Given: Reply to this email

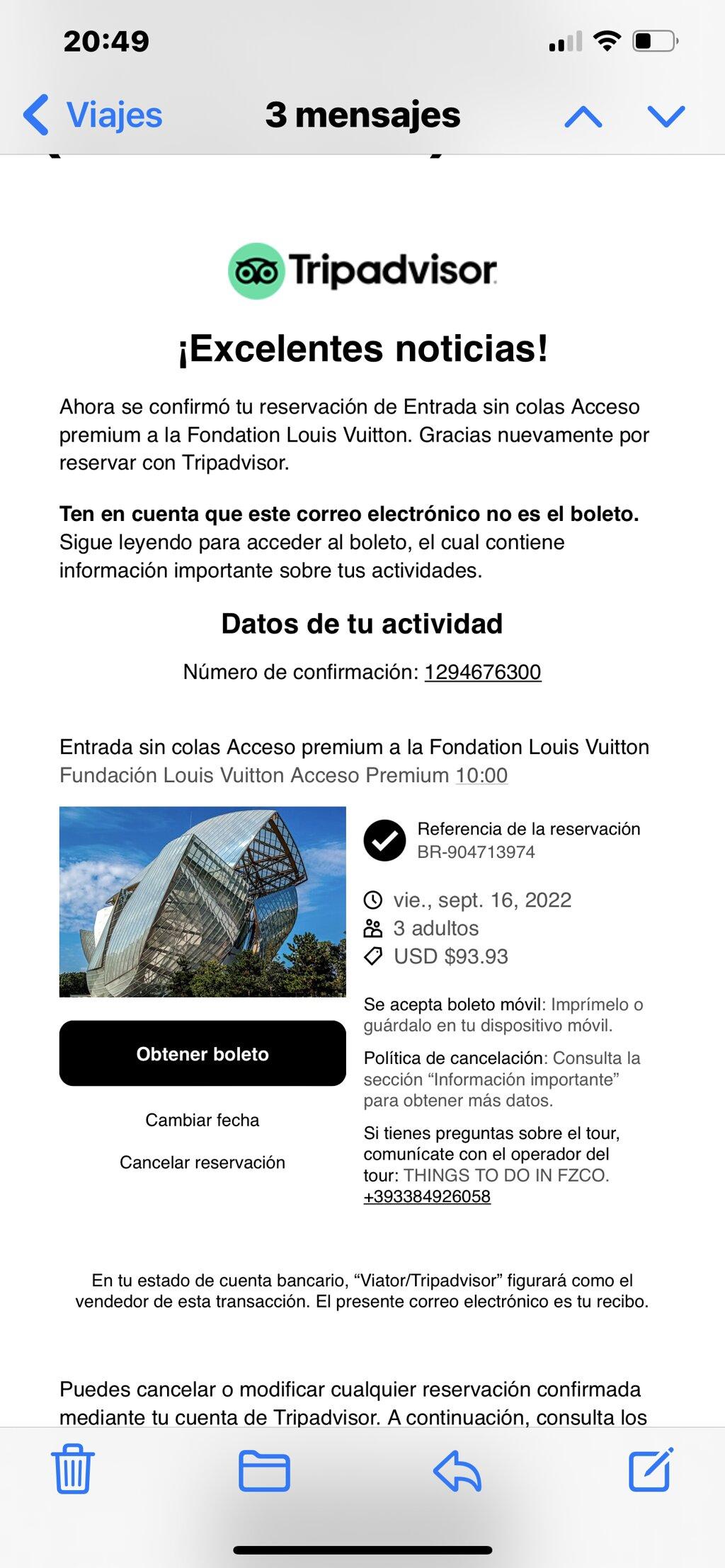Looking at the screenshot, I should (x=457, y=1470).
